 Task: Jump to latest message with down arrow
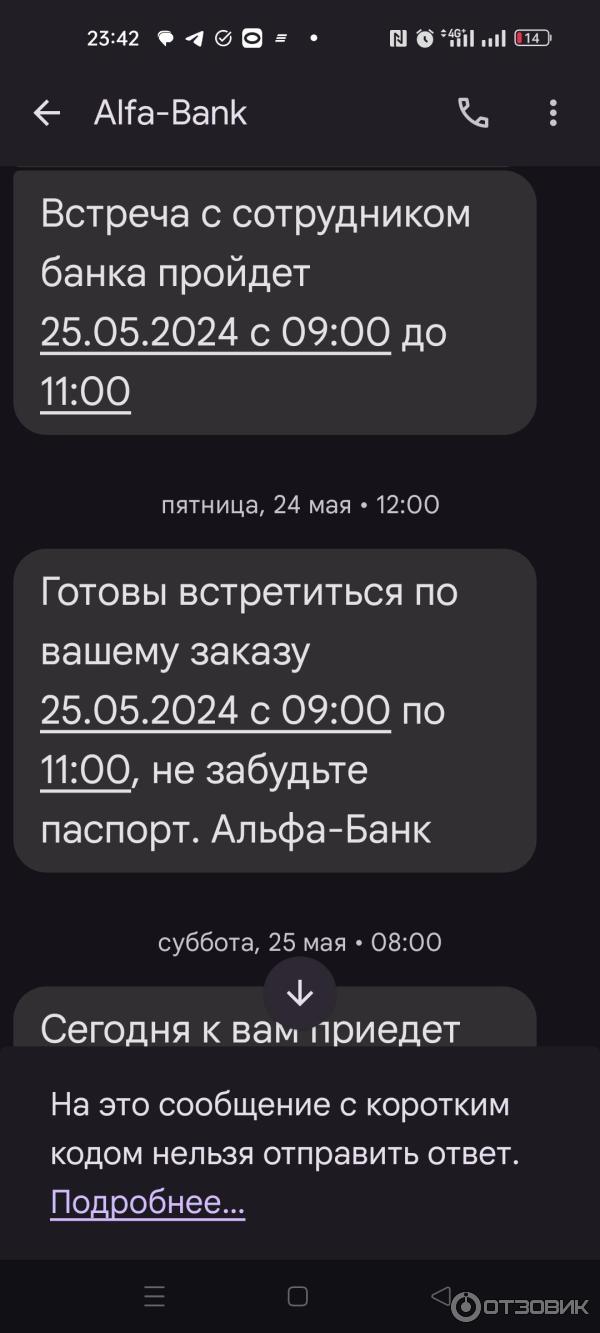(x=300, y=993)
